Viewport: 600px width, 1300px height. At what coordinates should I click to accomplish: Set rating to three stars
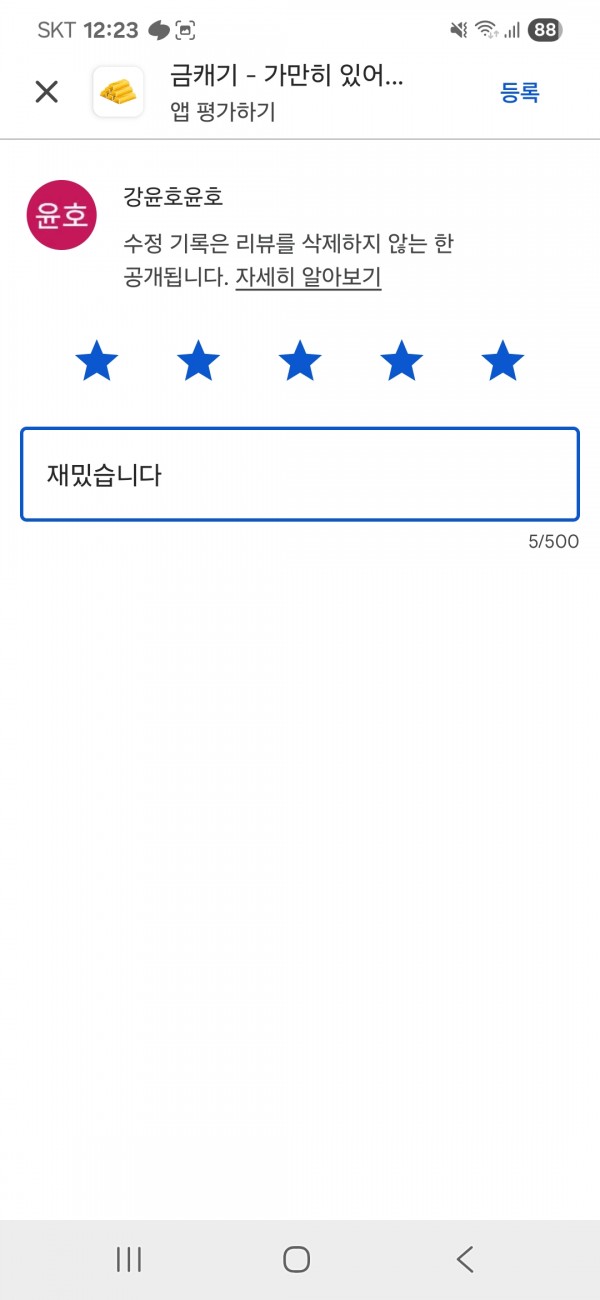[300, 361]
